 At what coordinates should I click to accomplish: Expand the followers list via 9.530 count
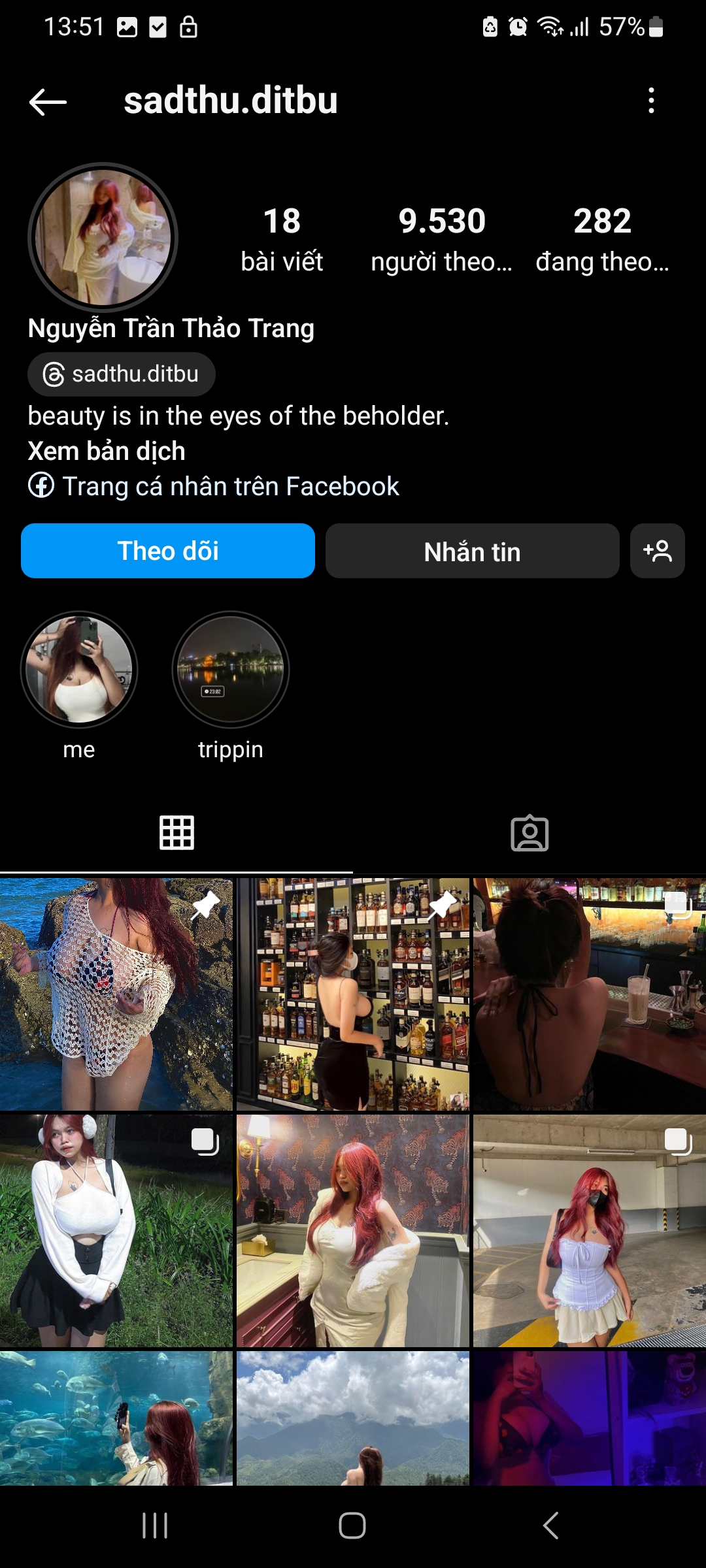442,238
